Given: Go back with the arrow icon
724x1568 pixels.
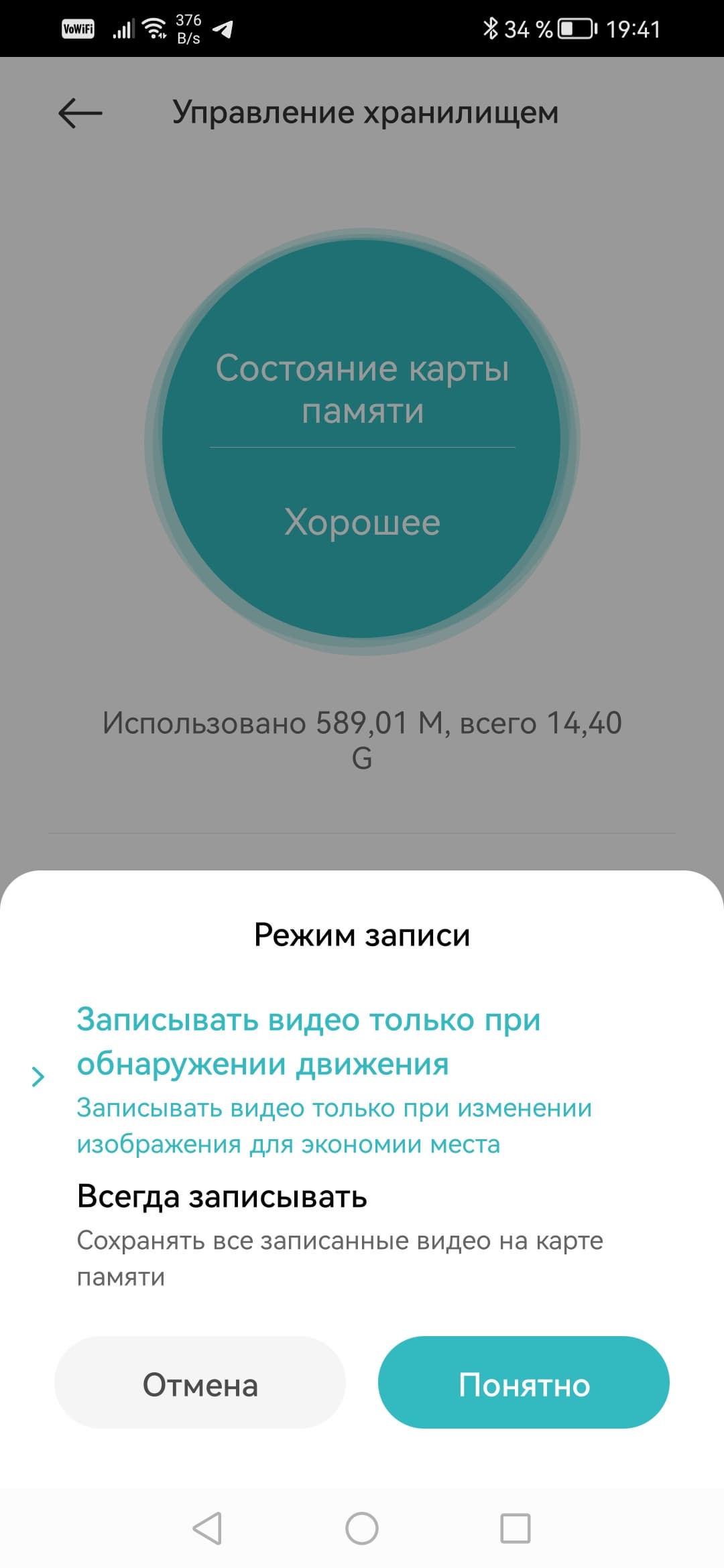Looking at the screenshot, I should [80, 113].
